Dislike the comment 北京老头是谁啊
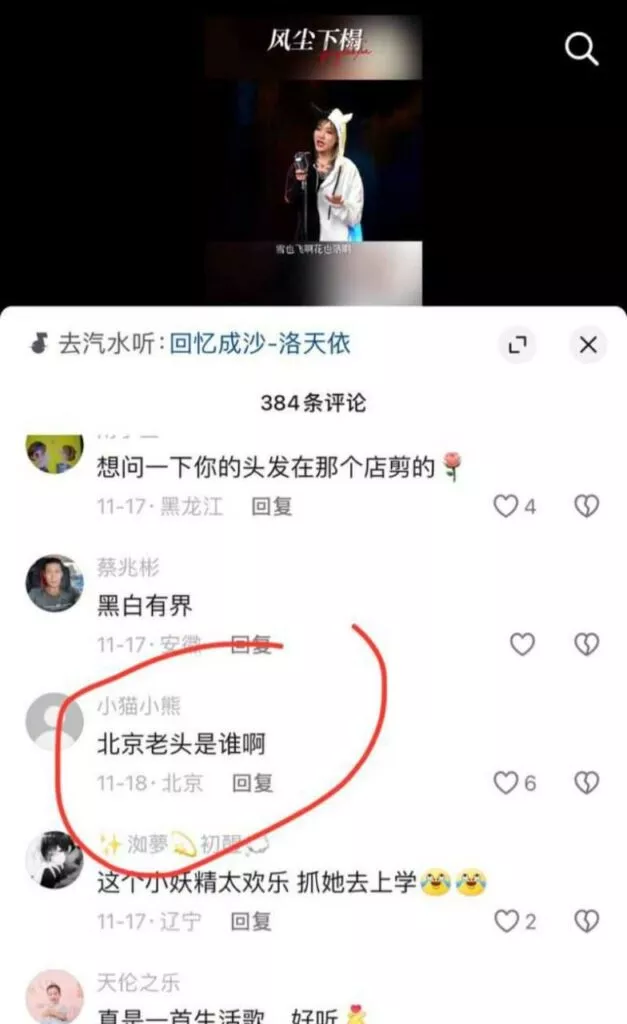 [586, 782]
